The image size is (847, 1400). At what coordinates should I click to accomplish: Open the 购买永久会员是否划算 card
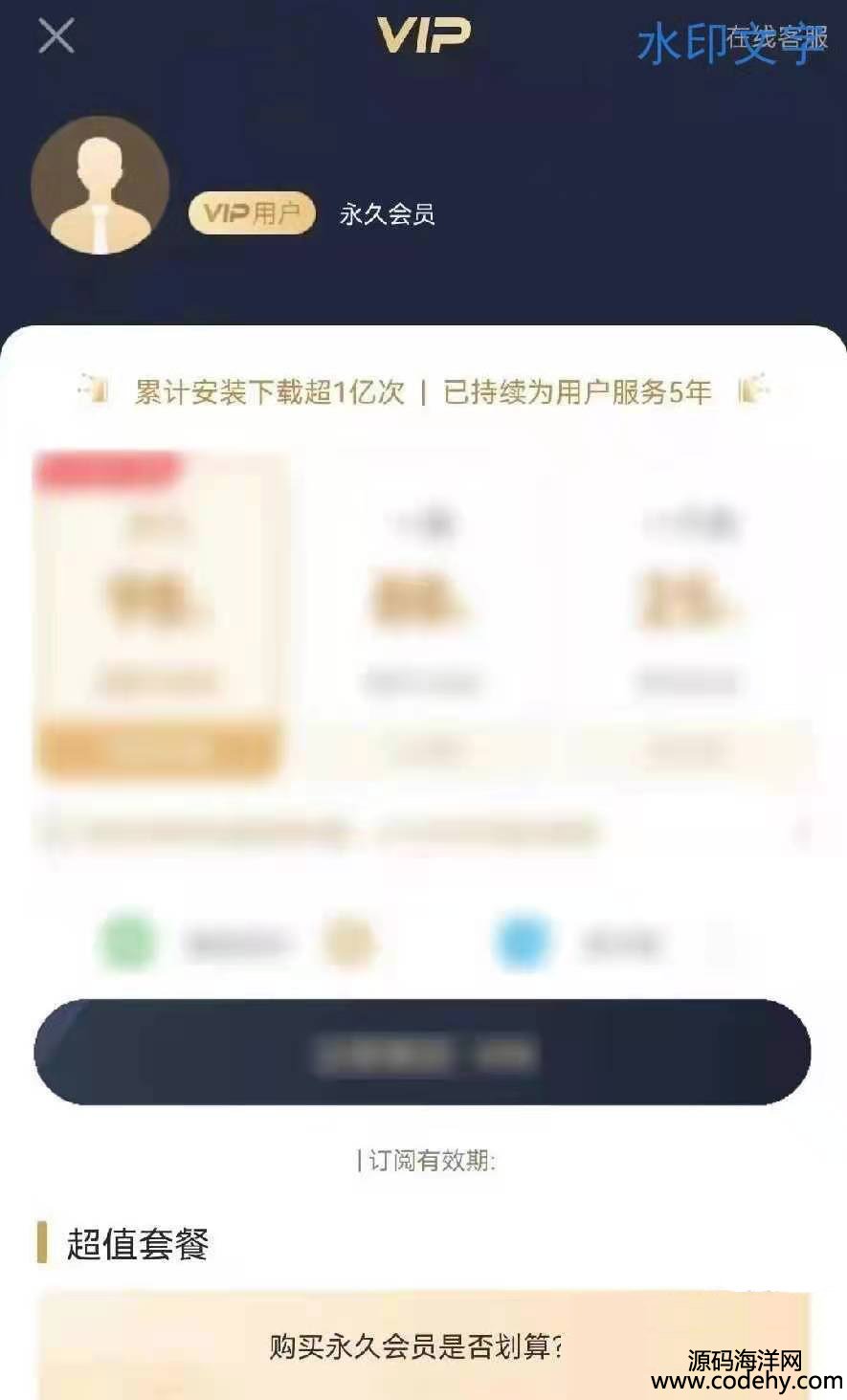coord(422,1344)
